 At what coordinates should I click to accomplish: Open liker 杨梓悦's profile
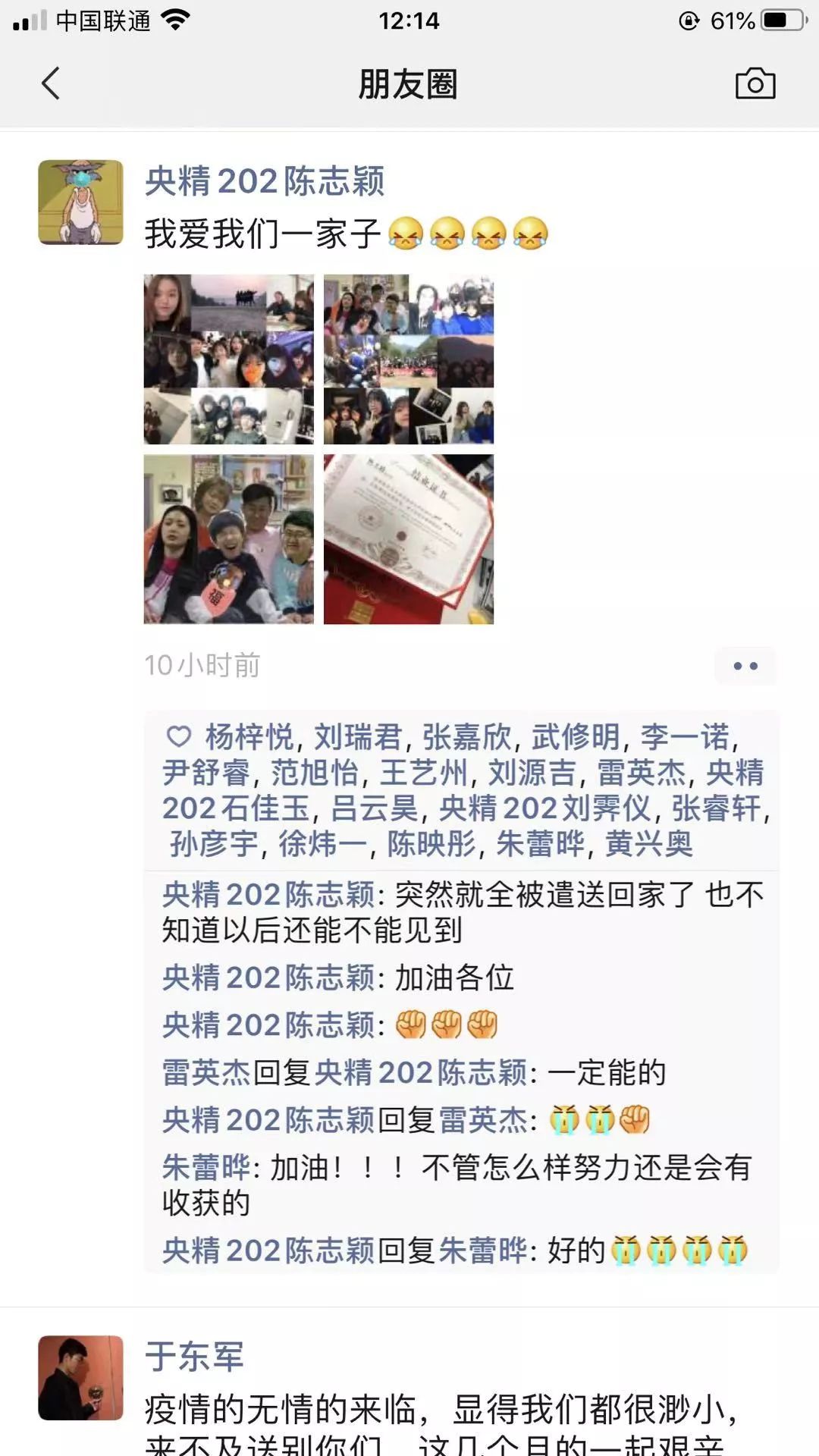click(249, 737)
